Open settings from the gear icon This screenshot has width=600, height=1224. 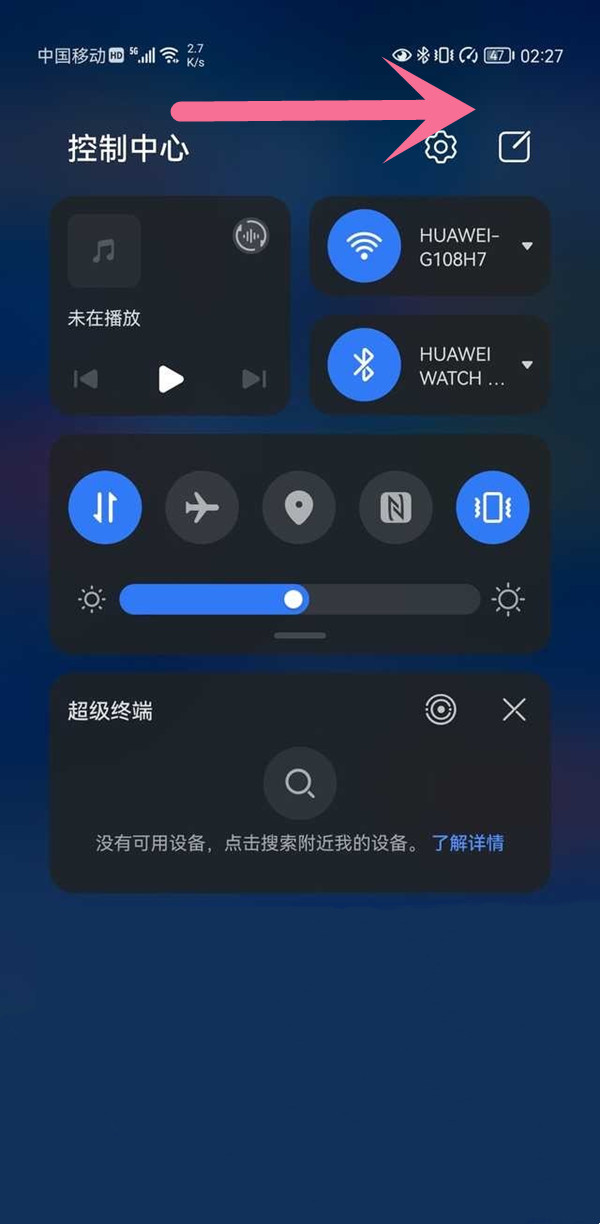point(440,148)
